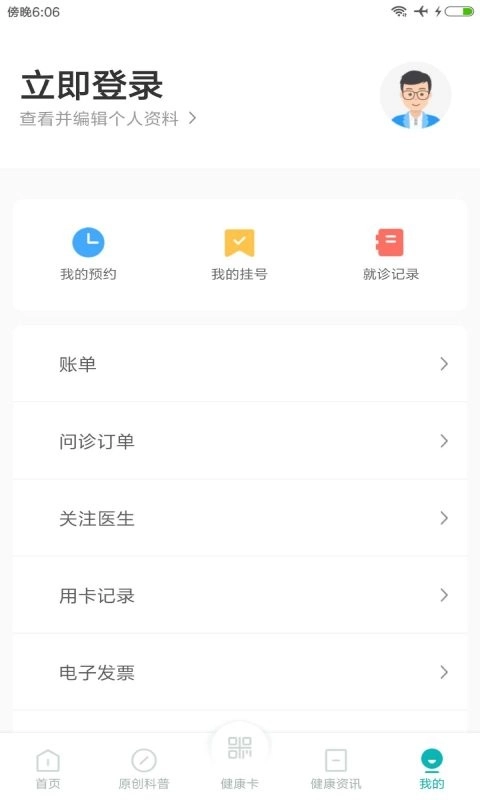Switch to the 首页 tab
480x800 pixels.
pos(48,769)
